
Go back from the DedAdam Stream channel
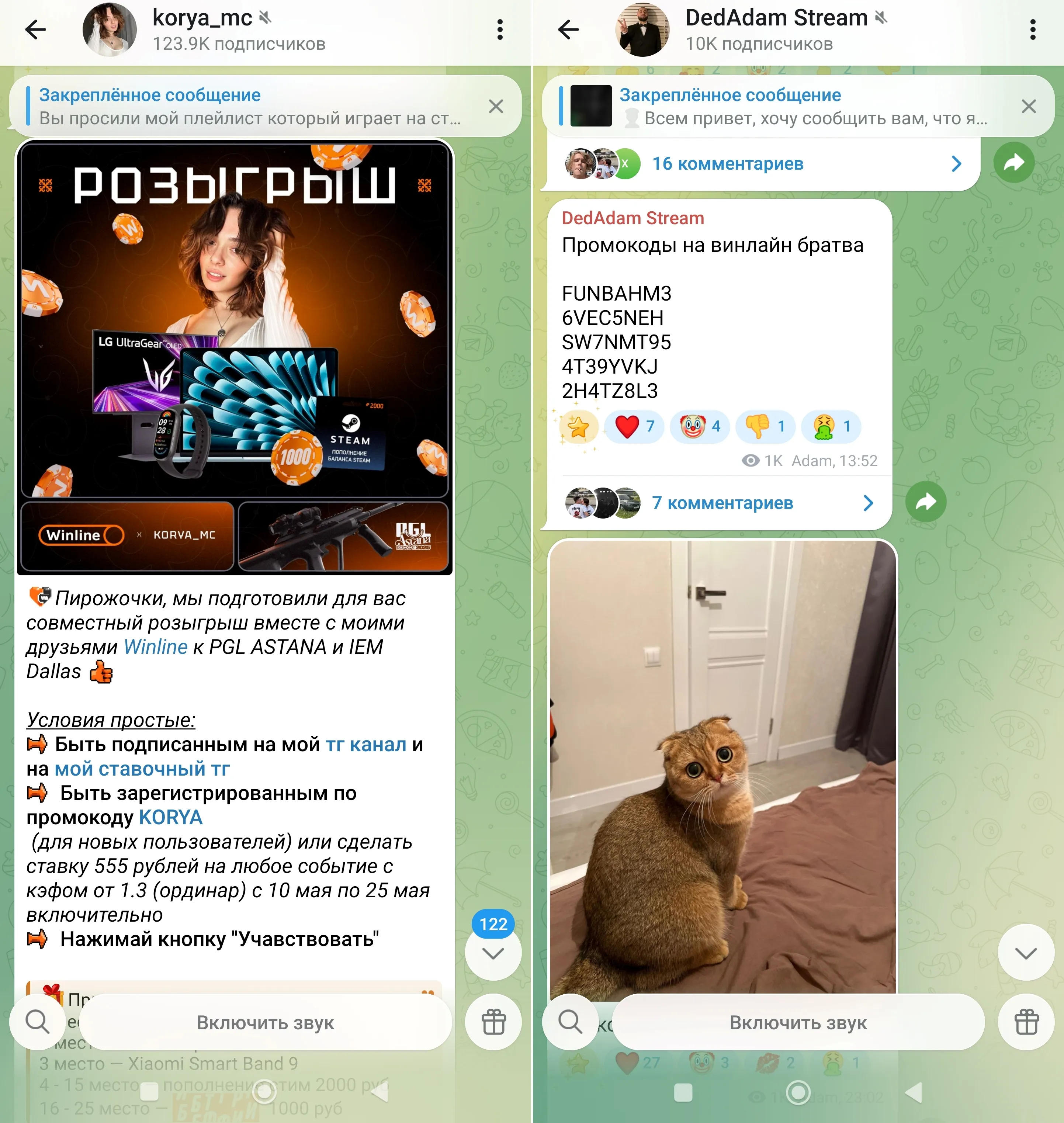[568, 30]
